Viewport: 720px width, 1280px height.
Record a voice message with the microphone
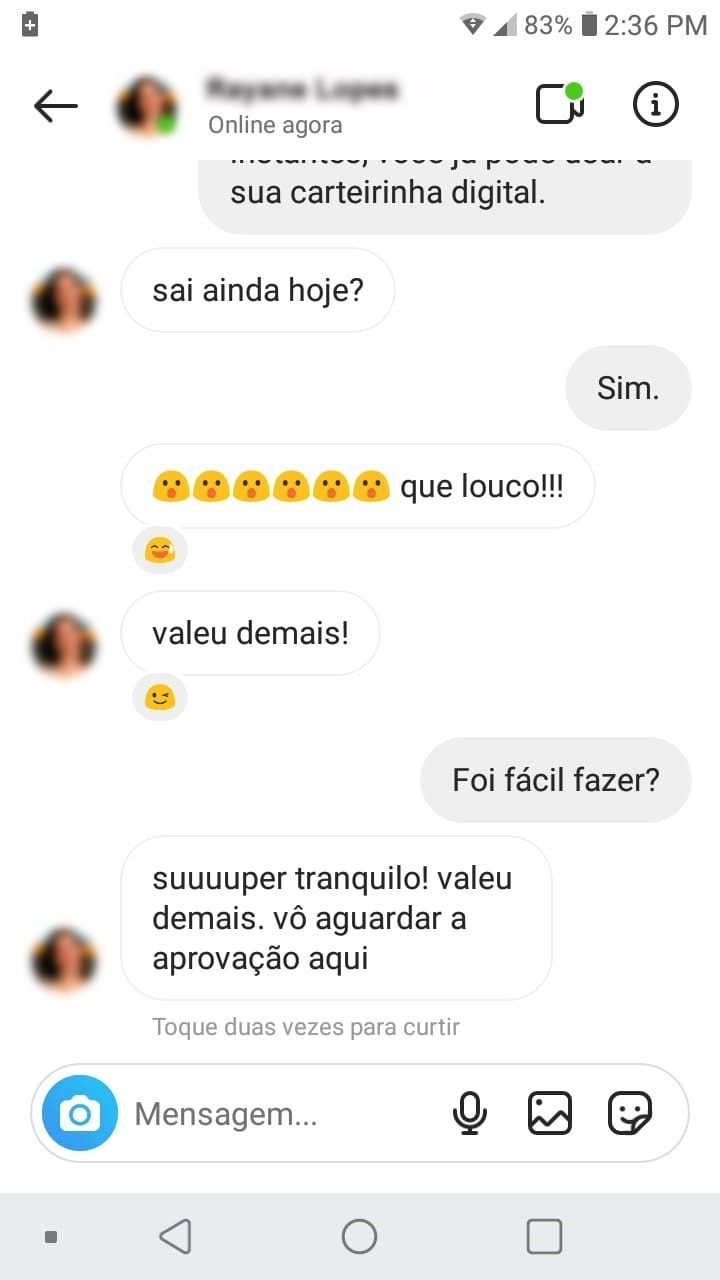coord(469,1113)
